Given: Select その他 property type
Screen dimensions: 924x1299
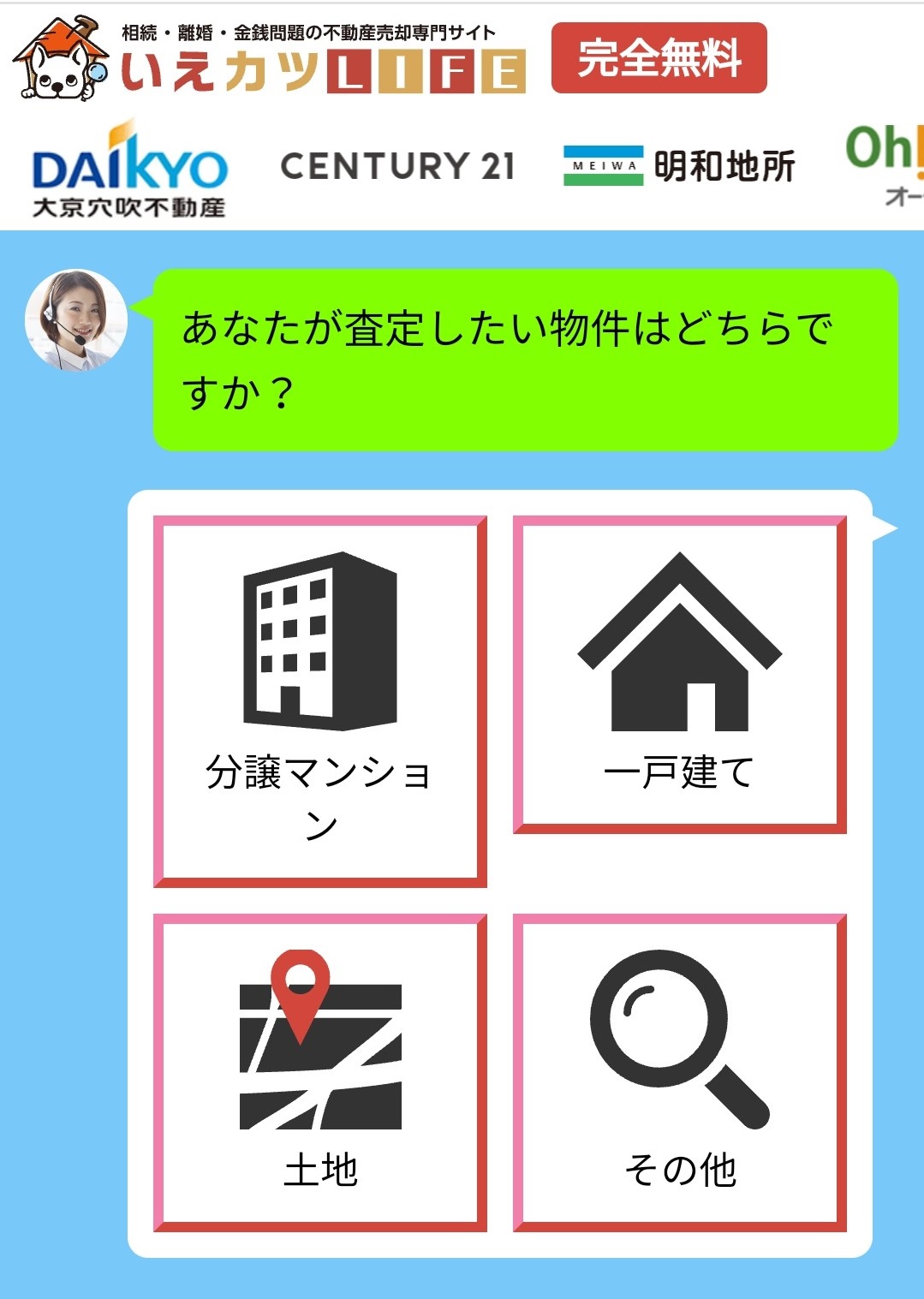Looking at the screenshot, I should coord(679,1072).
